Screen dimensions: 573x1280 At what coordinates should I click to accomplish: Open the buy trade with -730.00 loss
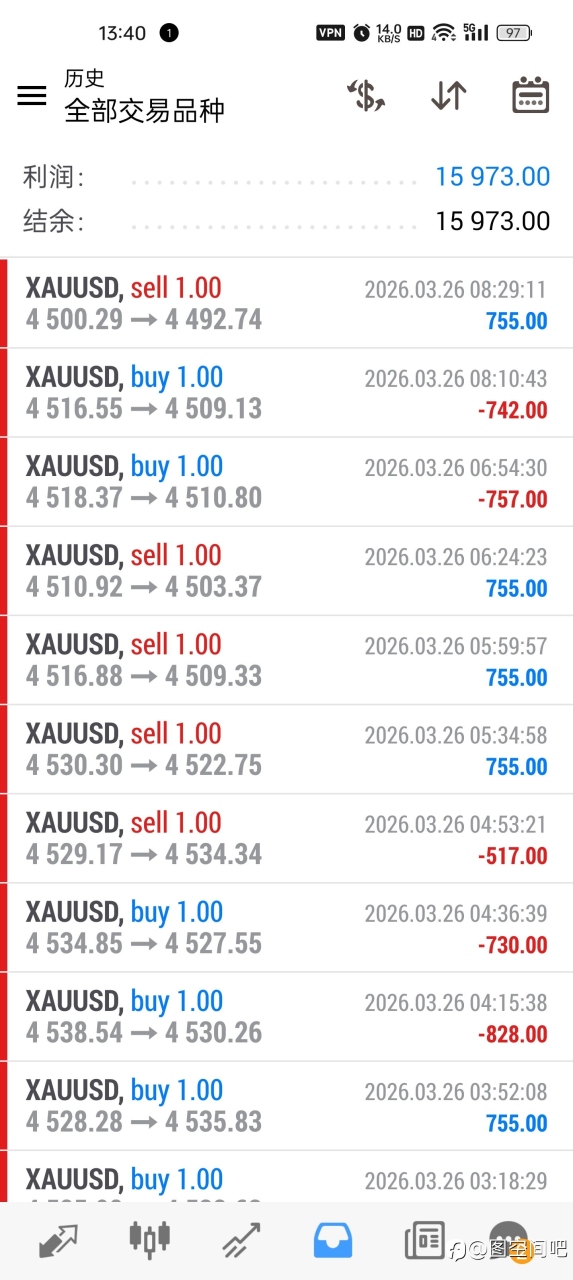(286, 927)
